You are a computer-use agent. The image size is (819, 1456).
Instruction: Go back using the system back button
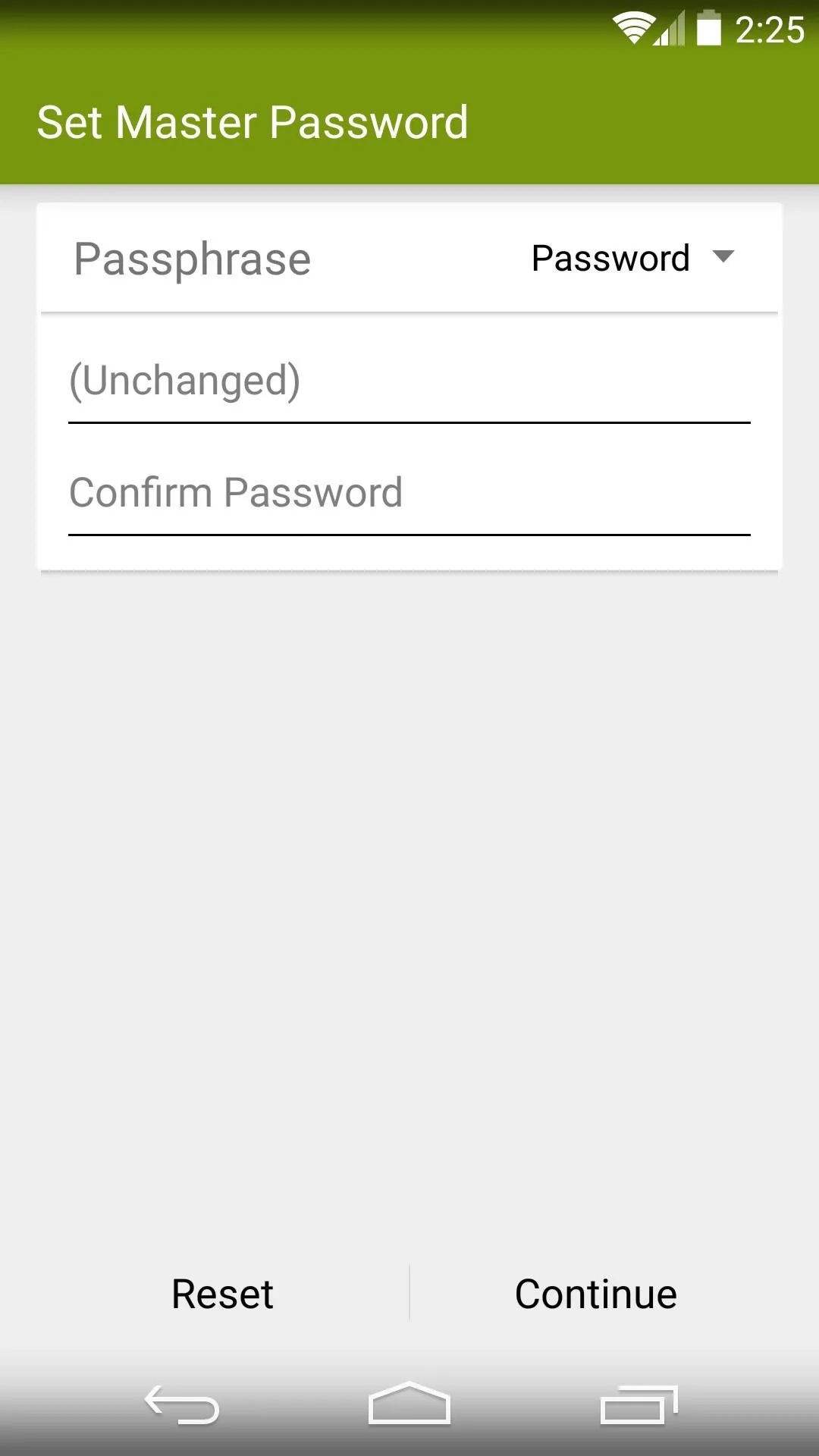(x=182, y=1404)
